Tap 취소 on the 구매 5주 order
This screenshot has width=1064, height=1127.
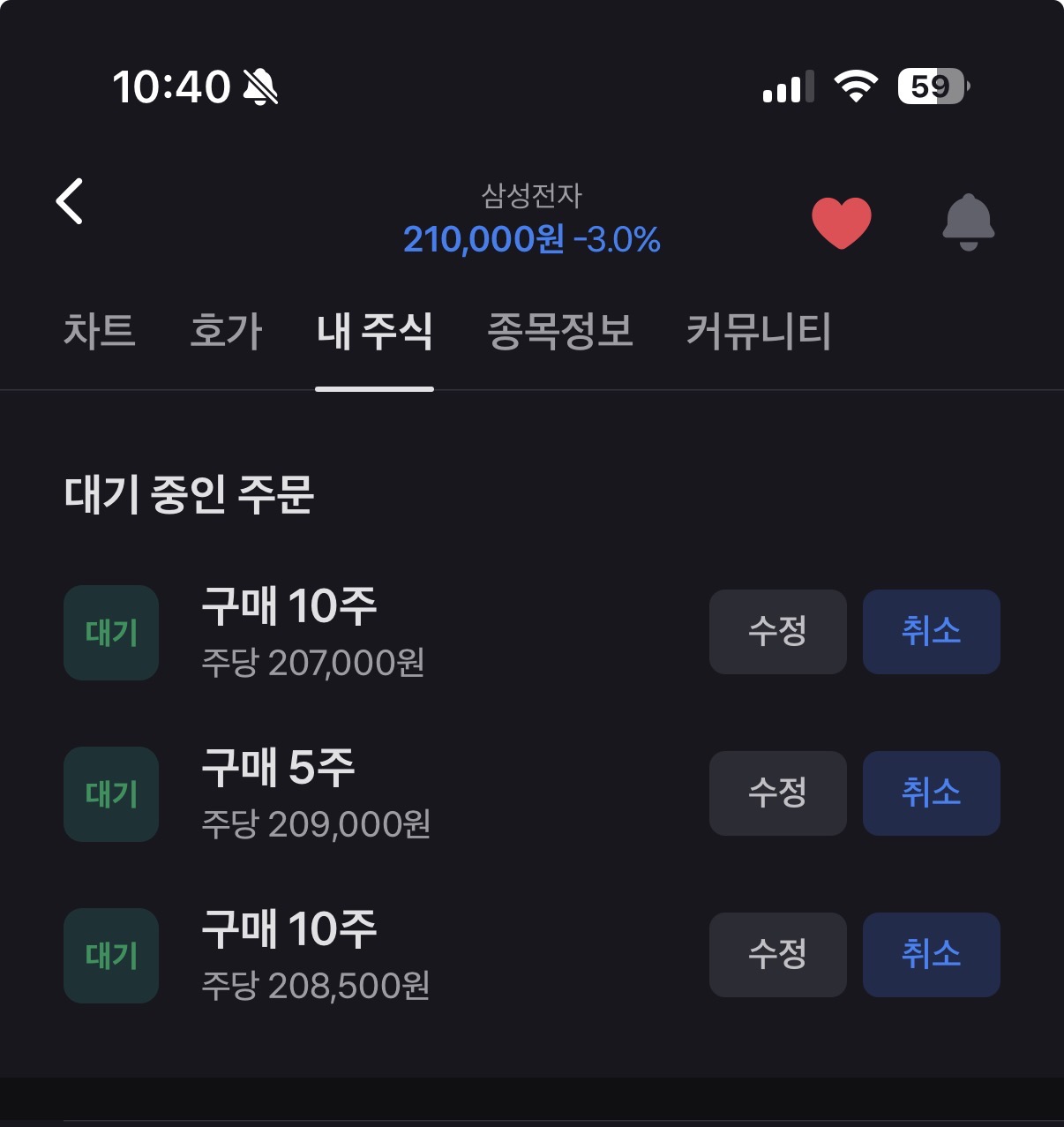(931, 793)
